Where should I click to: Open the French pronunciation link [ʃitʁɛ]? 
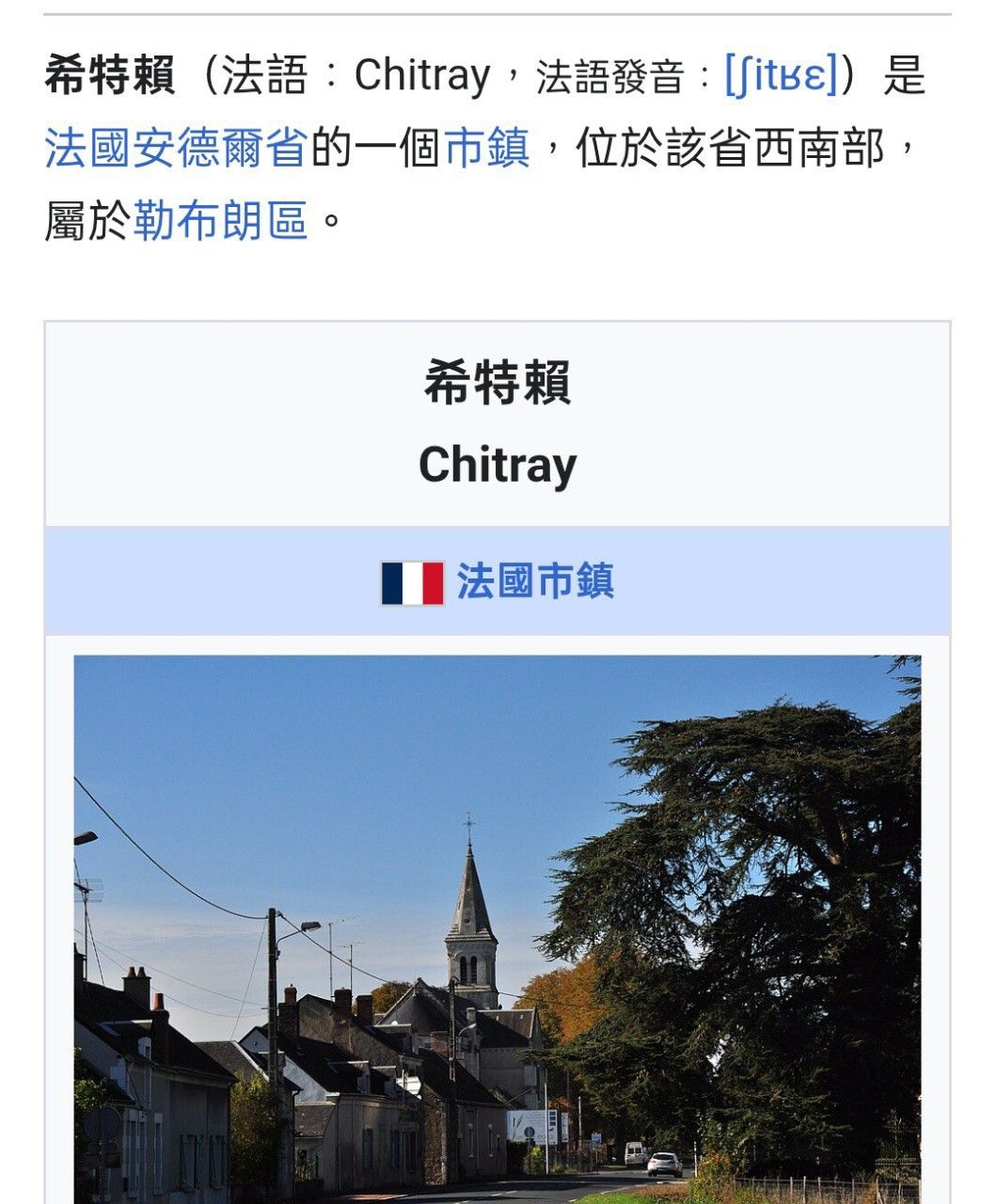781,75
